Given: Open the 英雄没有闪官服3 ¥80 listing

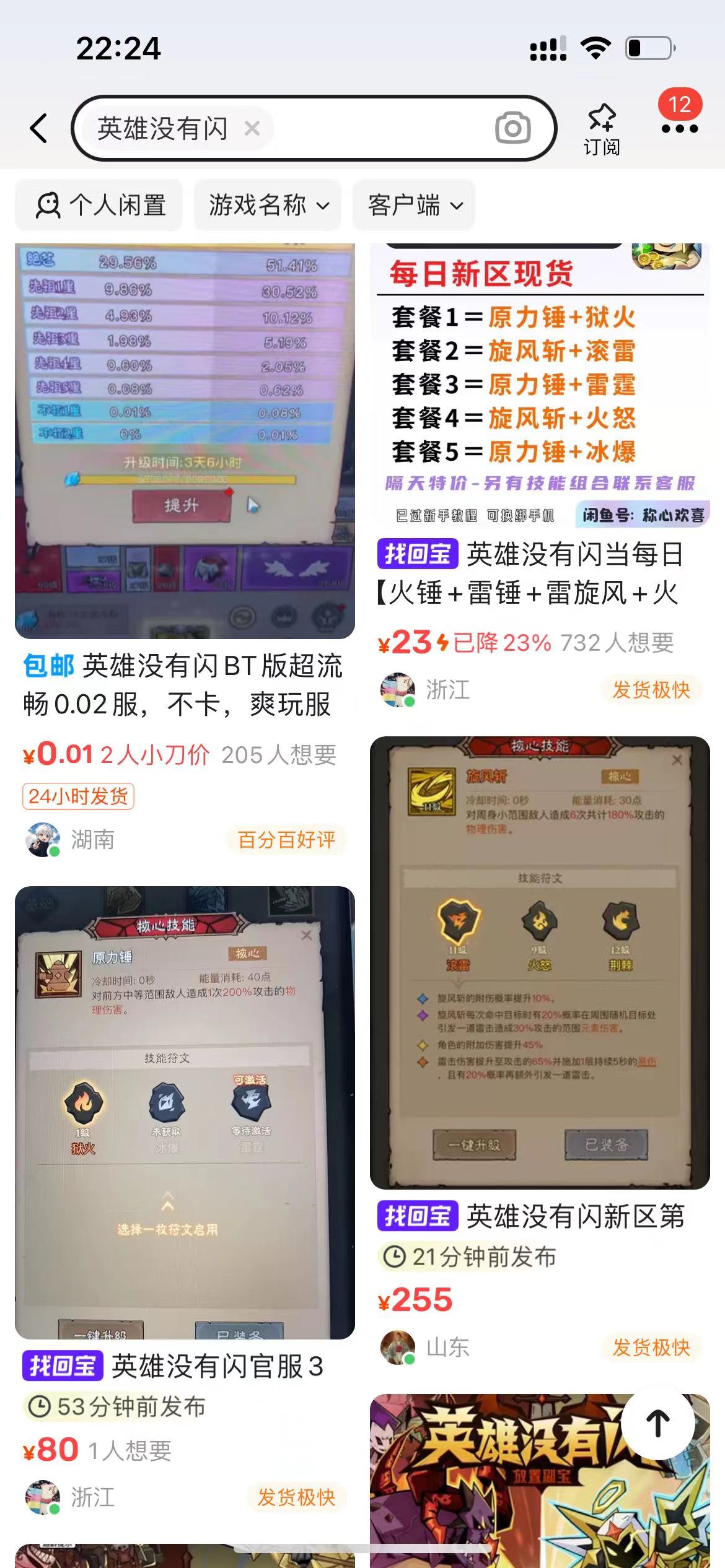Looking at the screenshot, I should pyautogui.click(x=185, y=1365).
